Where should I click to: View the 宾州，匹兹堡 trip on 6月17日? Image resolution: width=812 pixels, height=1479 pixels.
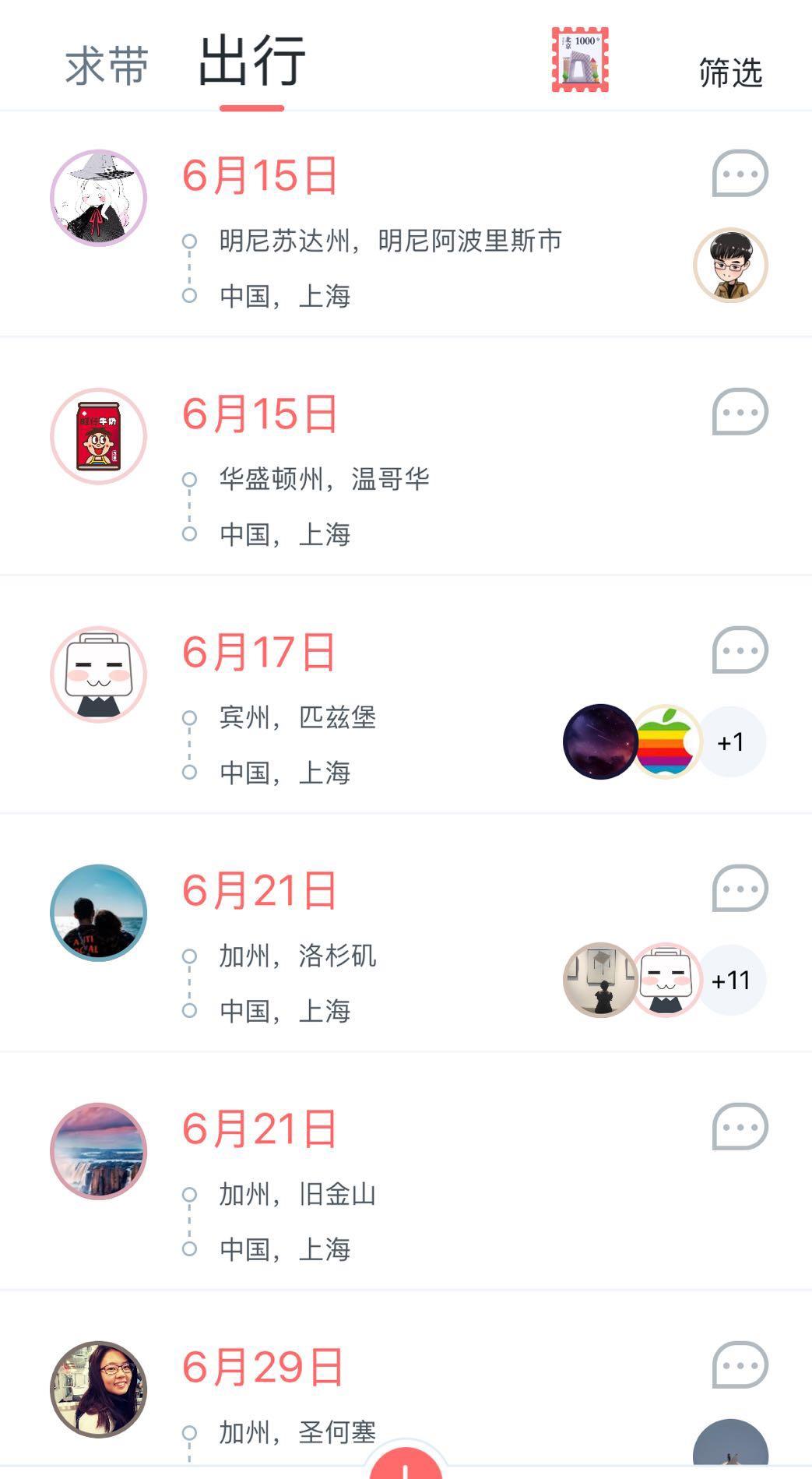point(297,717)
